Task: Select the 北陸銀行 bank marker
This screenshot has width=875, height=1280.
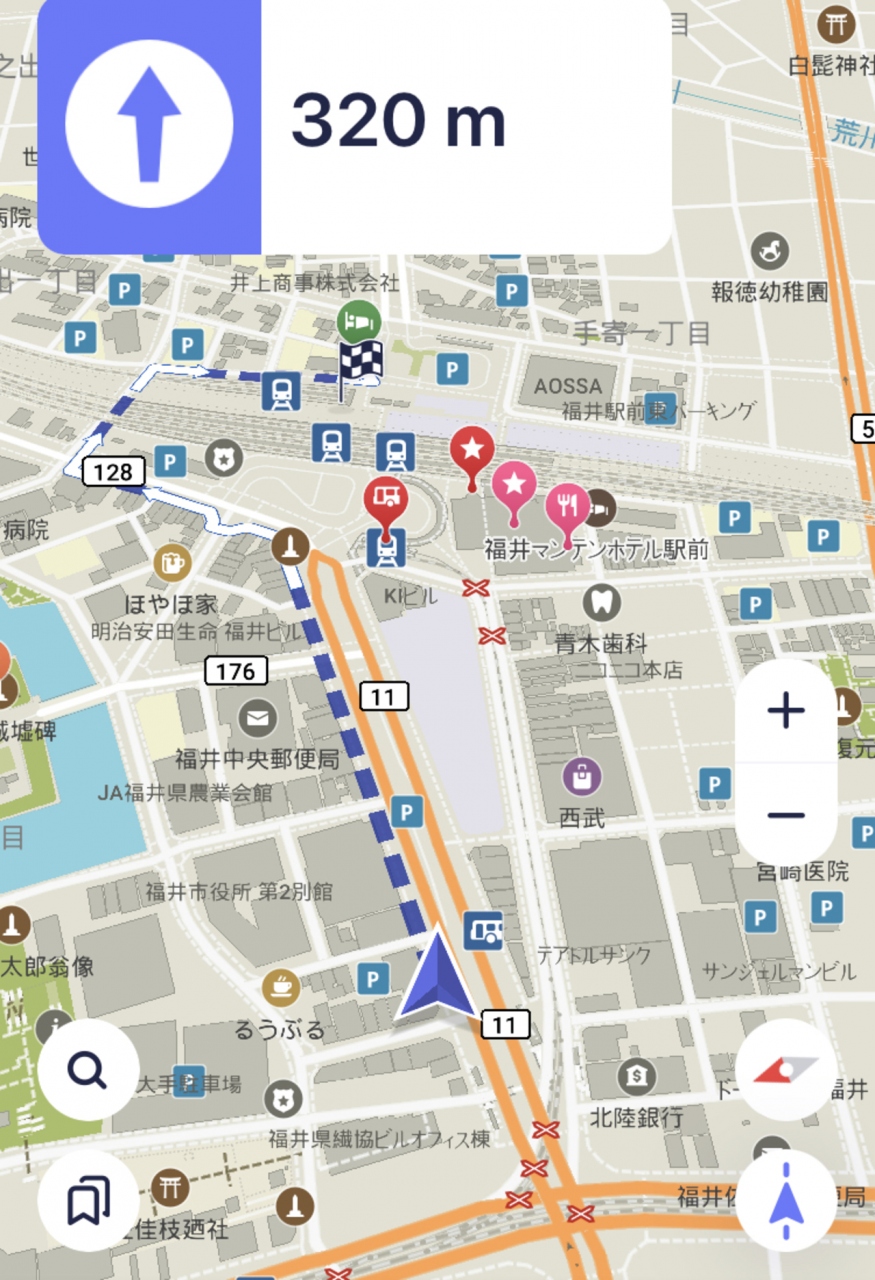Action: point(637,1076)
